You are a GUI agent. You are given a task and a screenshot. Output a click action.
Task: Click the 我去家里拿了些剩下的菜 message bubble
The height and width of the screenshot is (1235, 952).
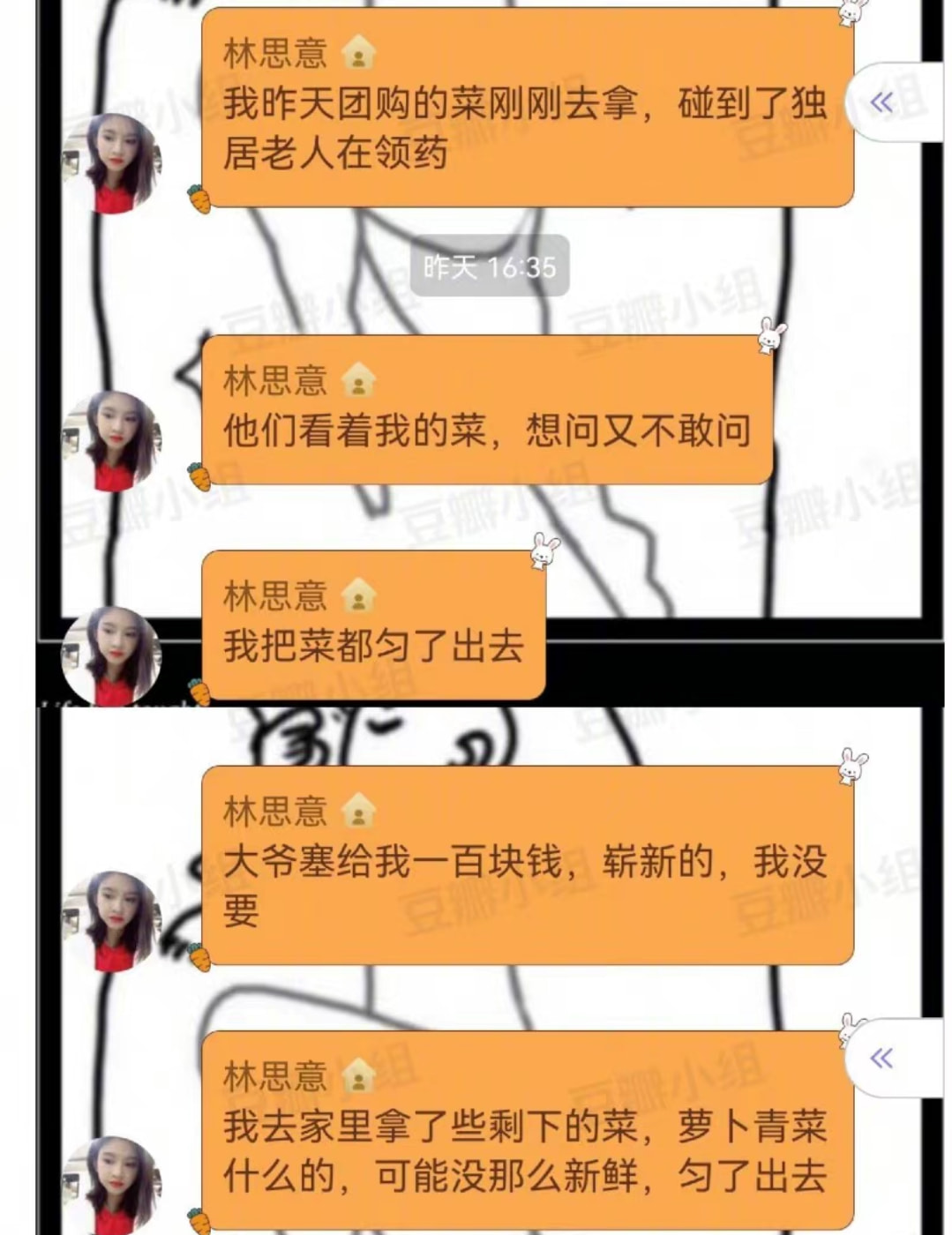click(x=521, y=1138)
